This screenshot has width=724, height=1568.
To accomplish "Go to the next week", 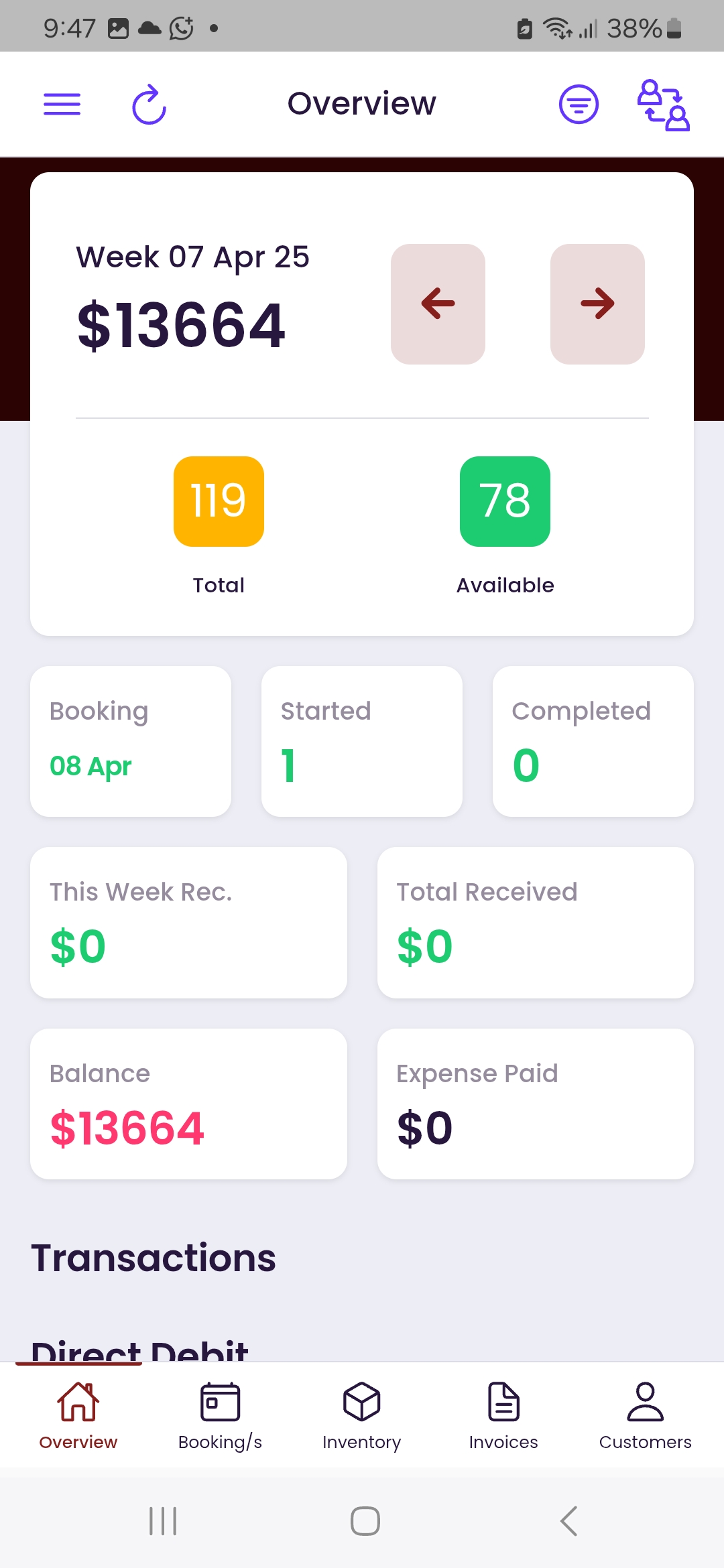I will point(597,304).
